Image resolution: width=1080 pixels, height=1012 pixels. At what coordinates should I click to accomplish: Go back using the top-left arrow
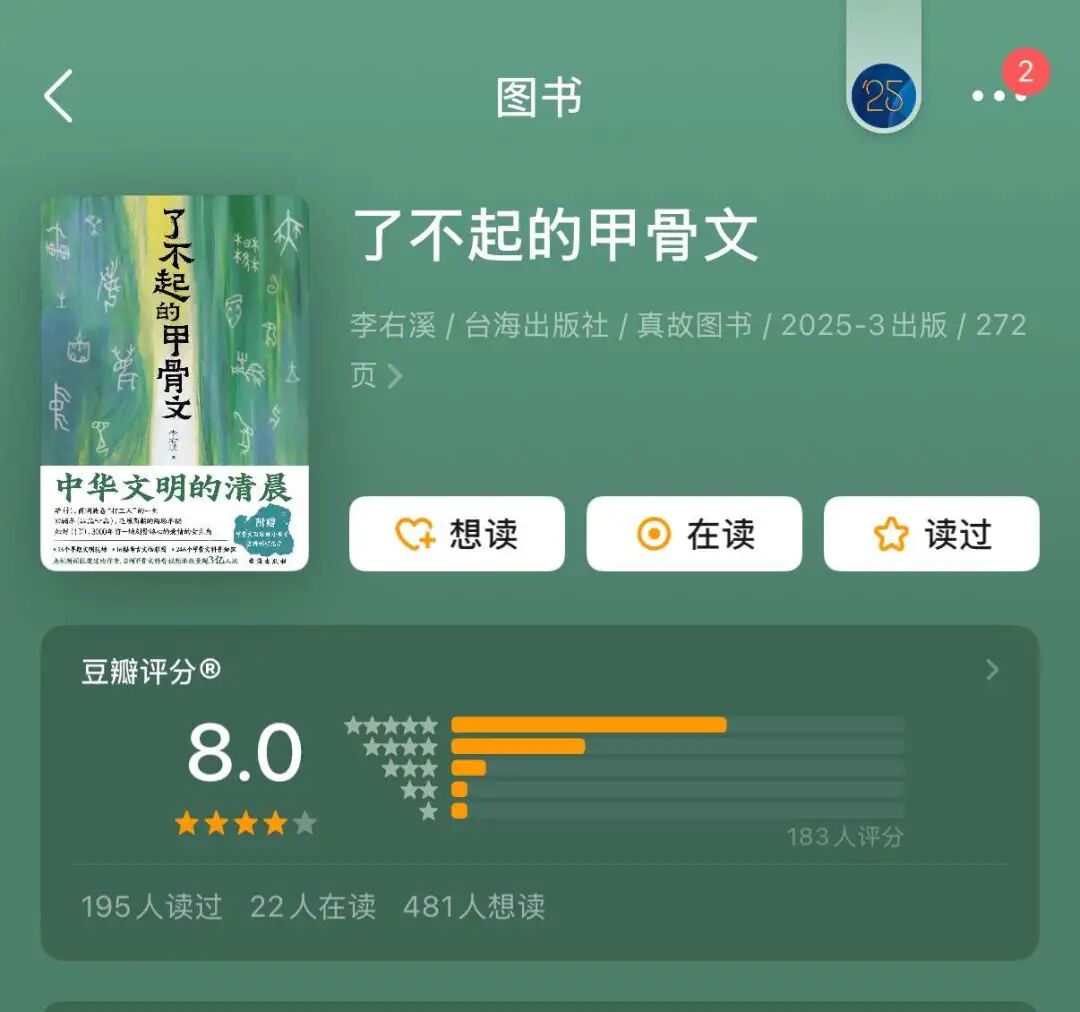pyautogui.click(x=59, y=97)
